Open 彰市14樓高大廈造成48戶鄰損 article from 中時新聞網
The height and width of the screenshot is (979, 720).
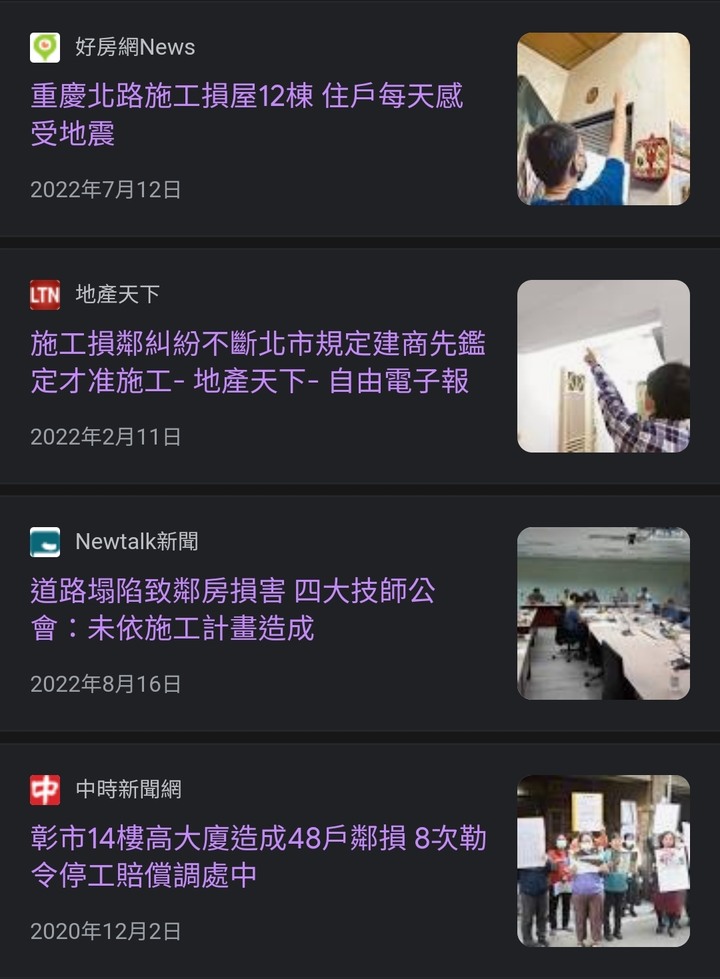(x=258, y=856)
